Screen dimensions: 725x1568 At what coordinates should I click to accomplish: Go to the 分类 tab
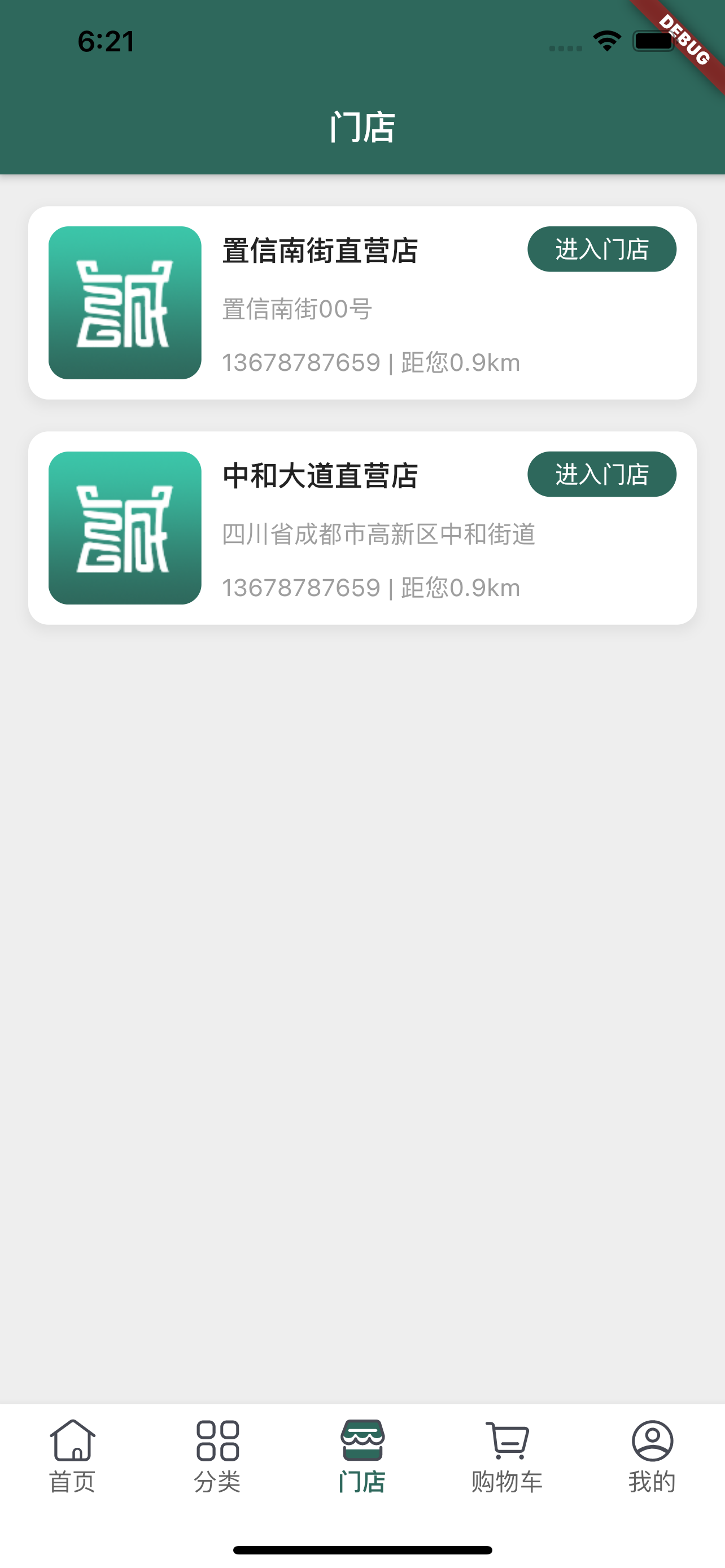click(217, 1456)
